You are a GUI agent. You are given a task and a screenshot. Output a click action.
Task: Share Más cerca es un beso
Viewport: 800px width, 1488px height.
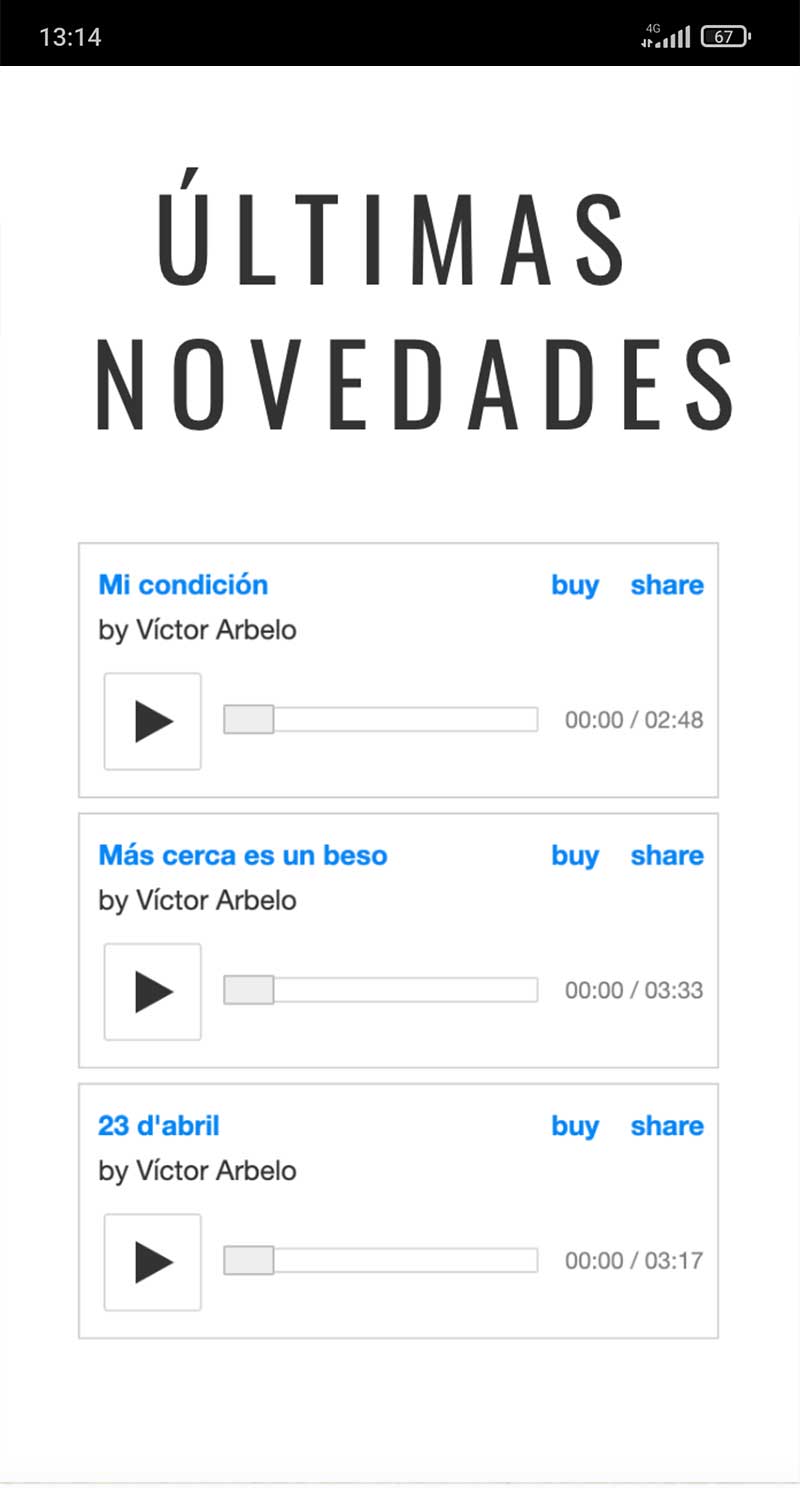[x=667, y=855]
